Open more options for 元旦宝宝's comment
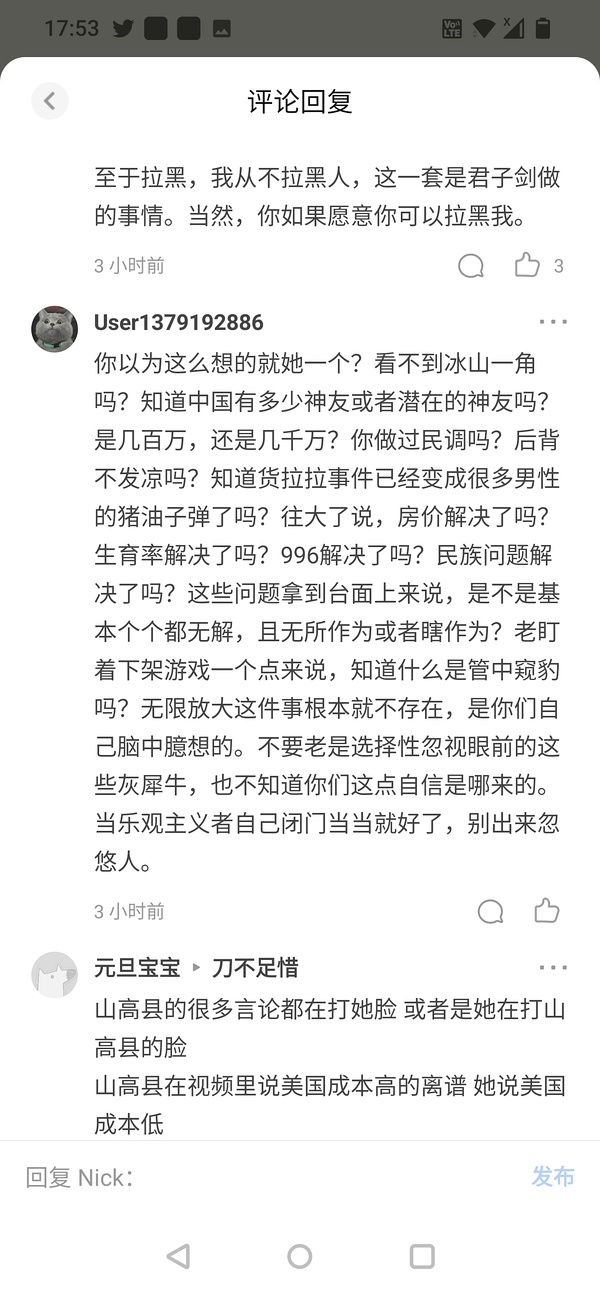Image resolution: width=600 pixels, height=1300 pixels. click(x=553, y=968)
